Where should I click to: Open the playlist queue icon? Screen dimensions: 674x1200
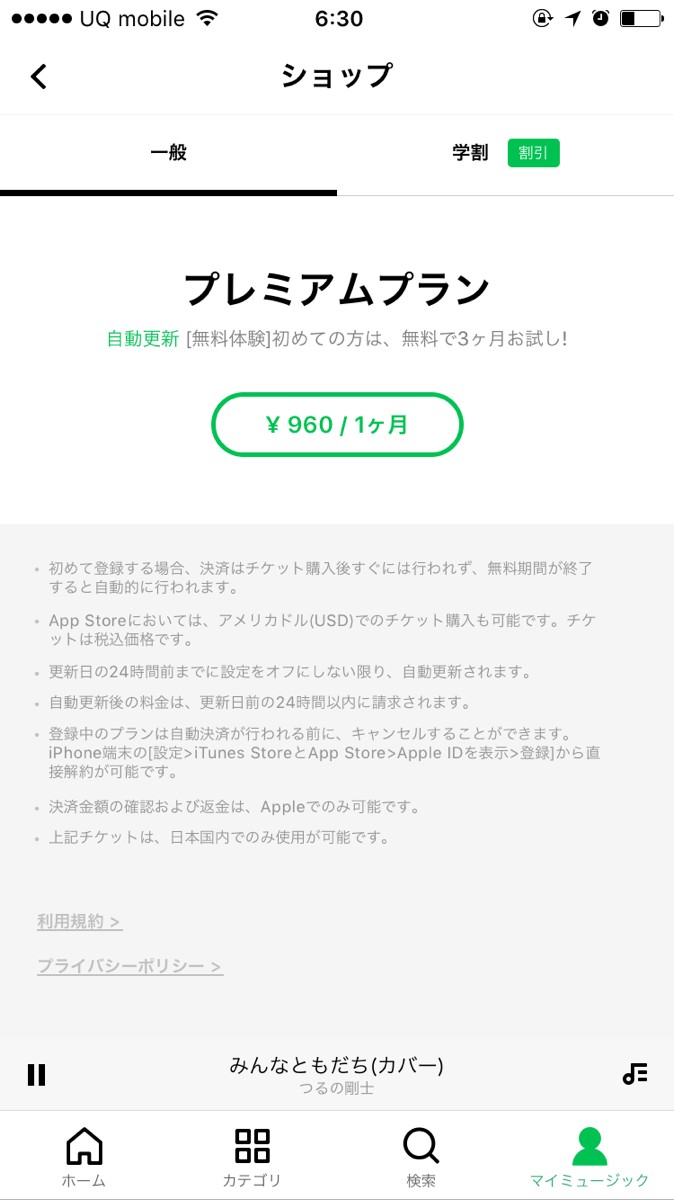point(635,1074)
